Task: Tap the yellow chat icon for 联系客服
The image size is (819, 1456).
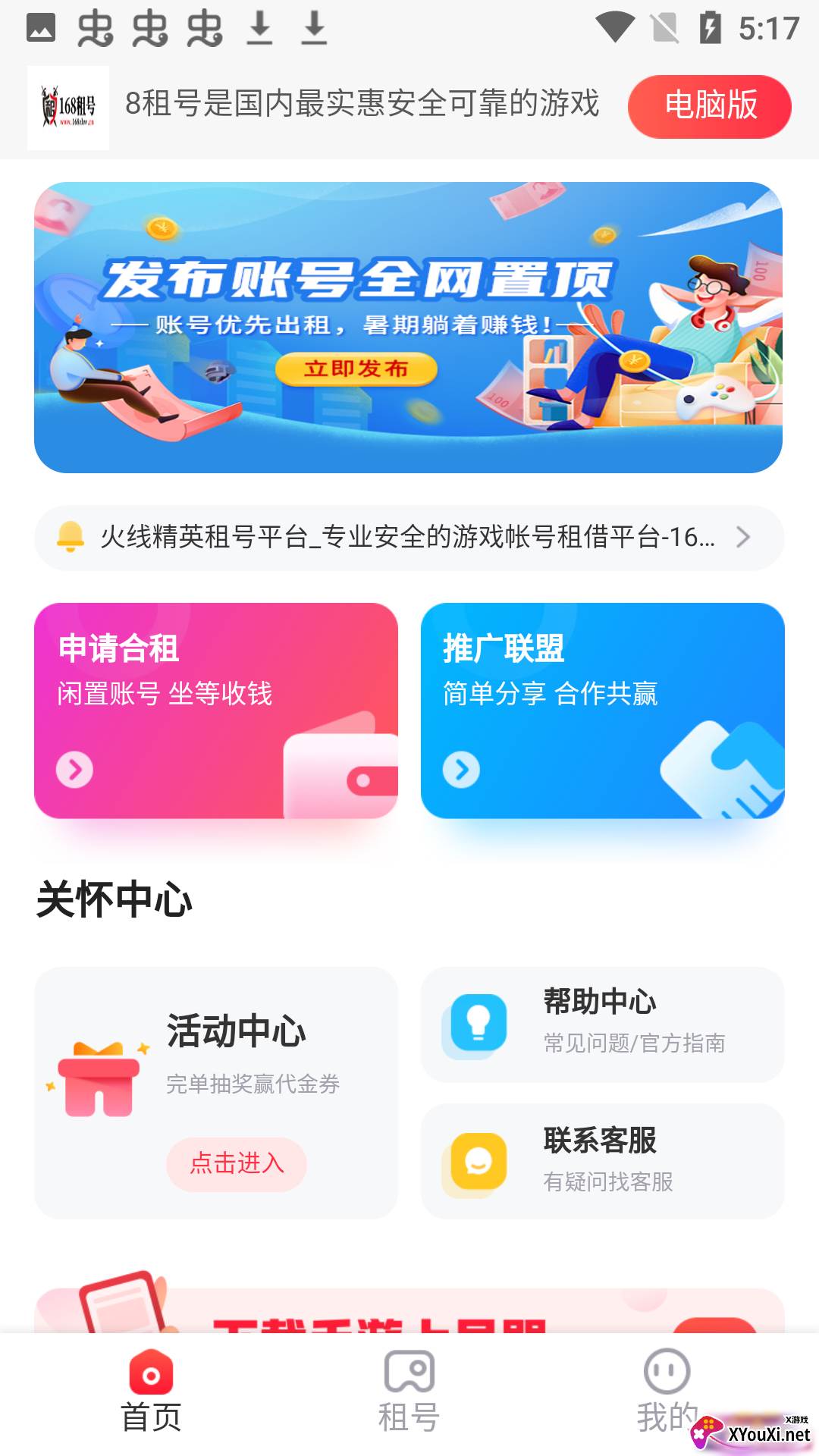Action: [476, 1163]
